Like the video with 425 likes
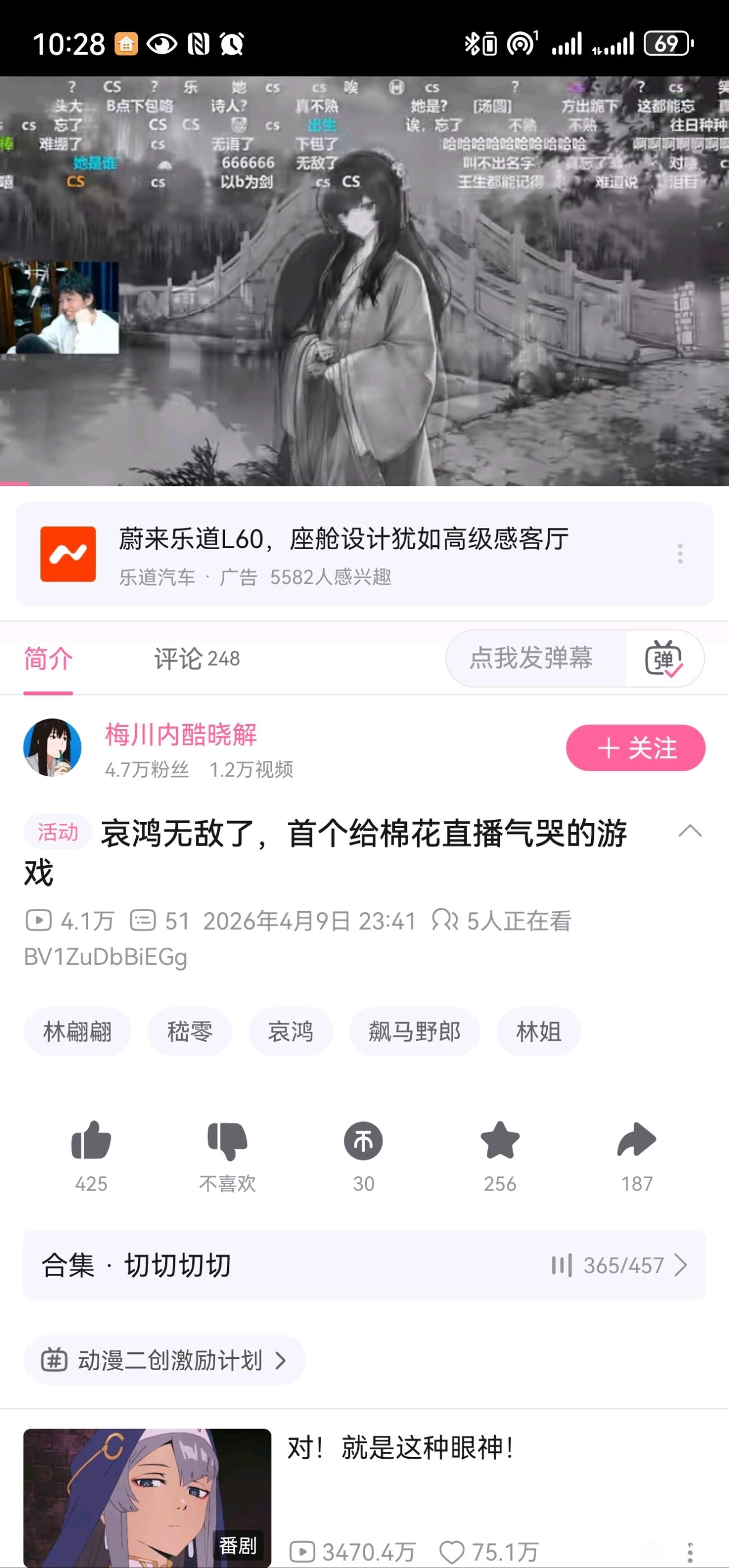Viewport: 729px width, 1568px height. 91,1141
